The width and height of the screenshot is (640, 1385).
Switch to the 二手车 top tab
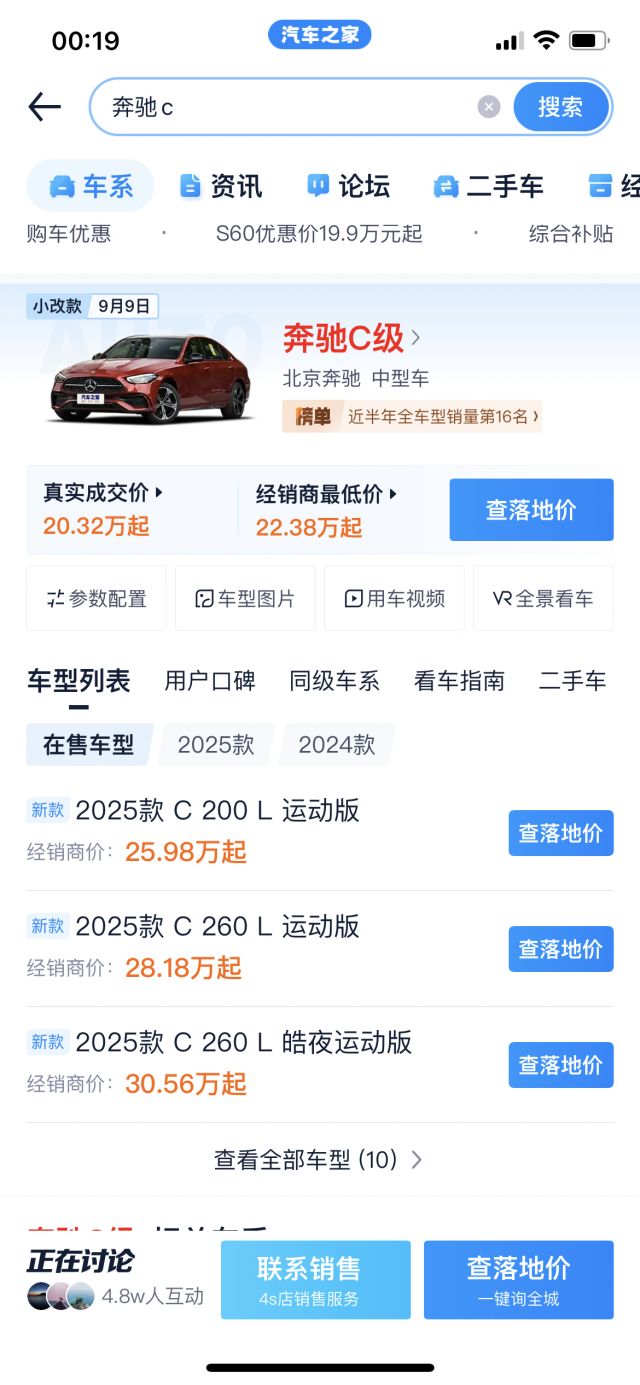[x=488, y=186]
